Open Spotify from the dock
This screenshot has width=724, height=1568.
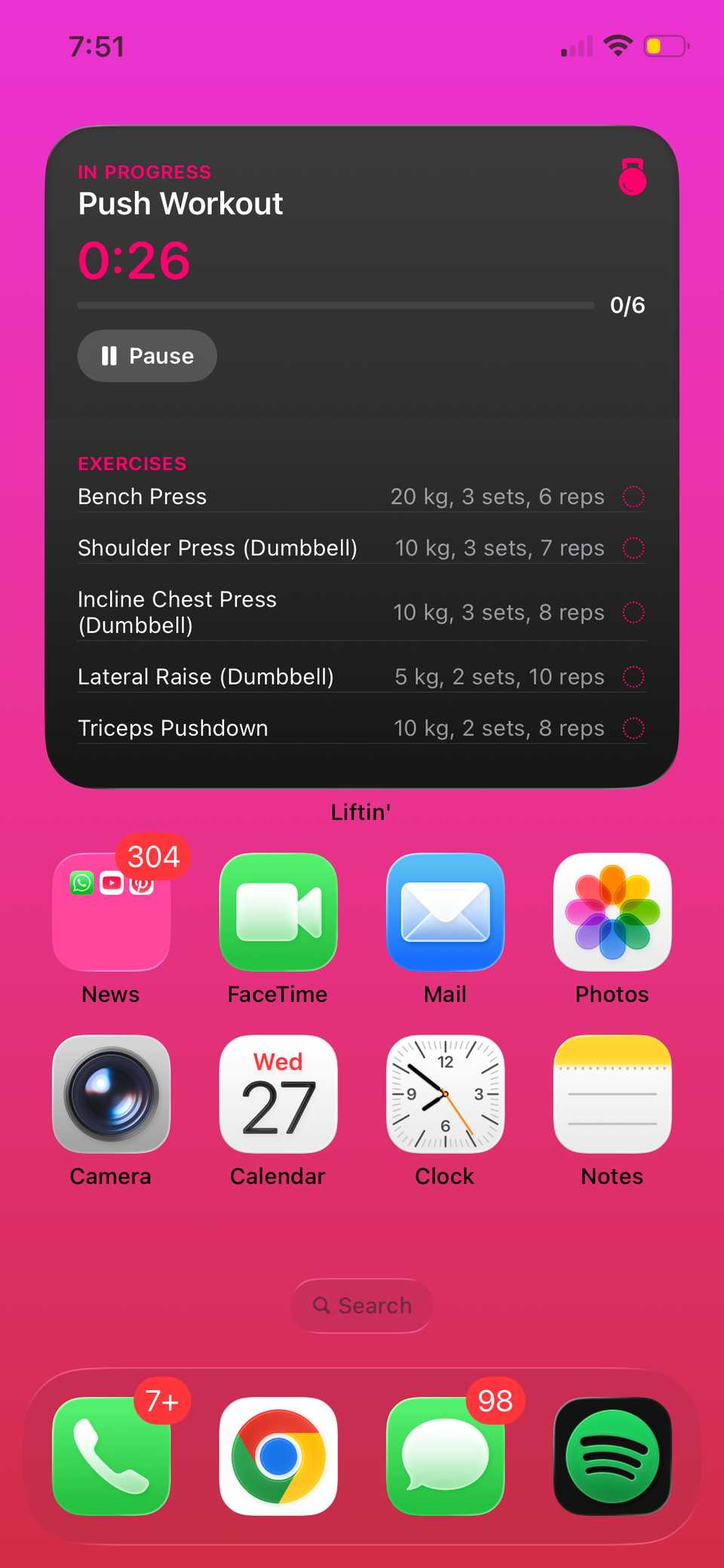click(x=612, y=1456)
